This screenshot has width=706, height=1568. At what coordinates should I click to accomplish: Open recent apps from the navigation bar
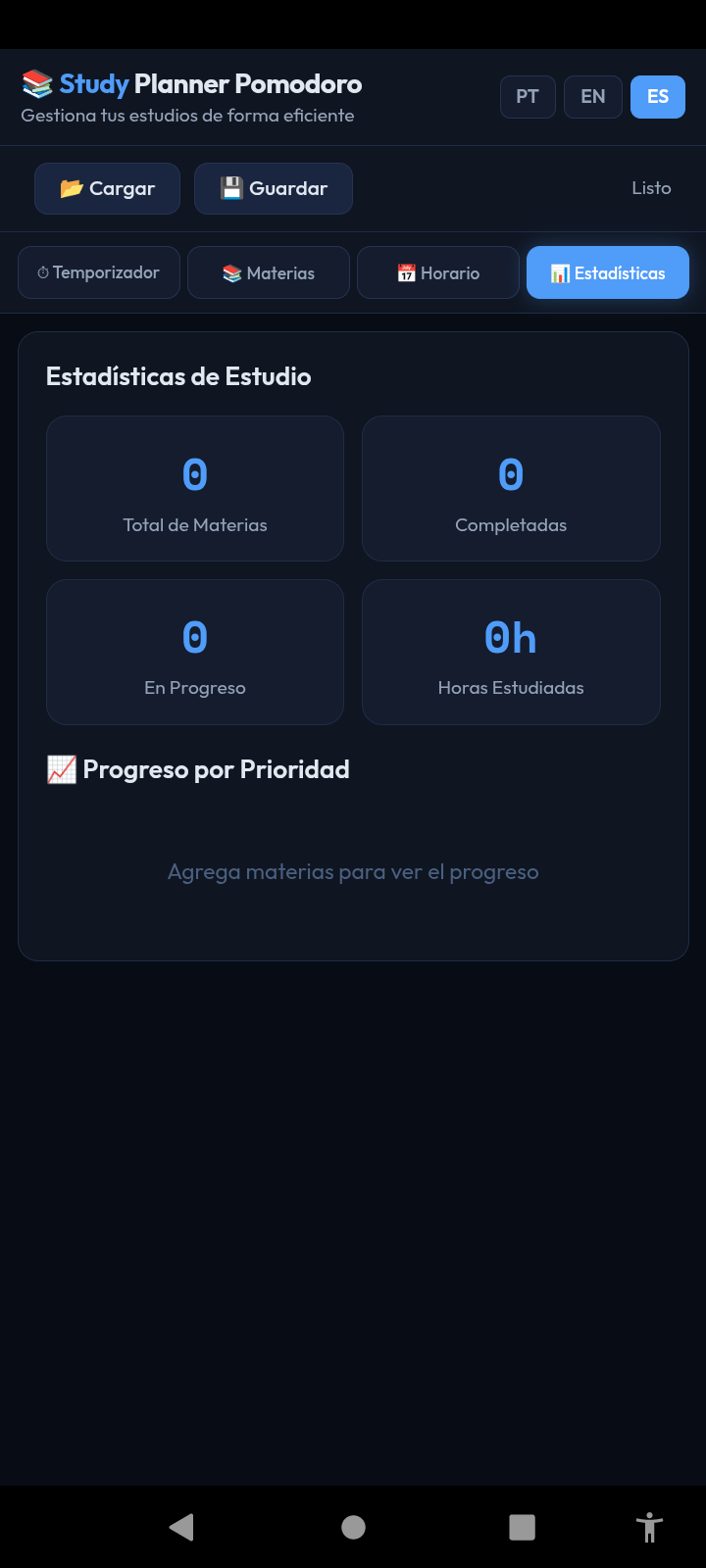[522, 1527]
